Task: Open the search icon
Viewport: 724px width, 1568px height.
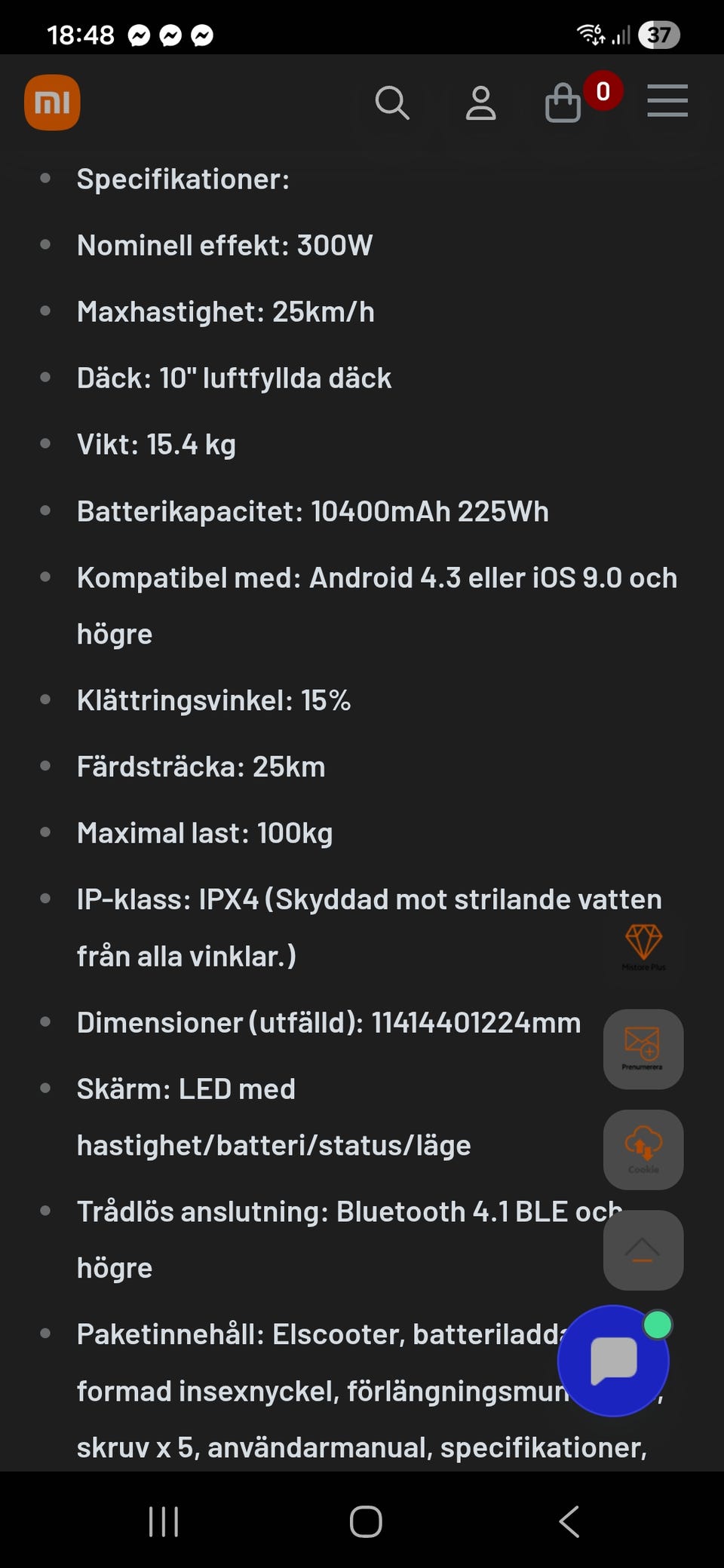Action: pyautogui.click(x=392, y=103)
